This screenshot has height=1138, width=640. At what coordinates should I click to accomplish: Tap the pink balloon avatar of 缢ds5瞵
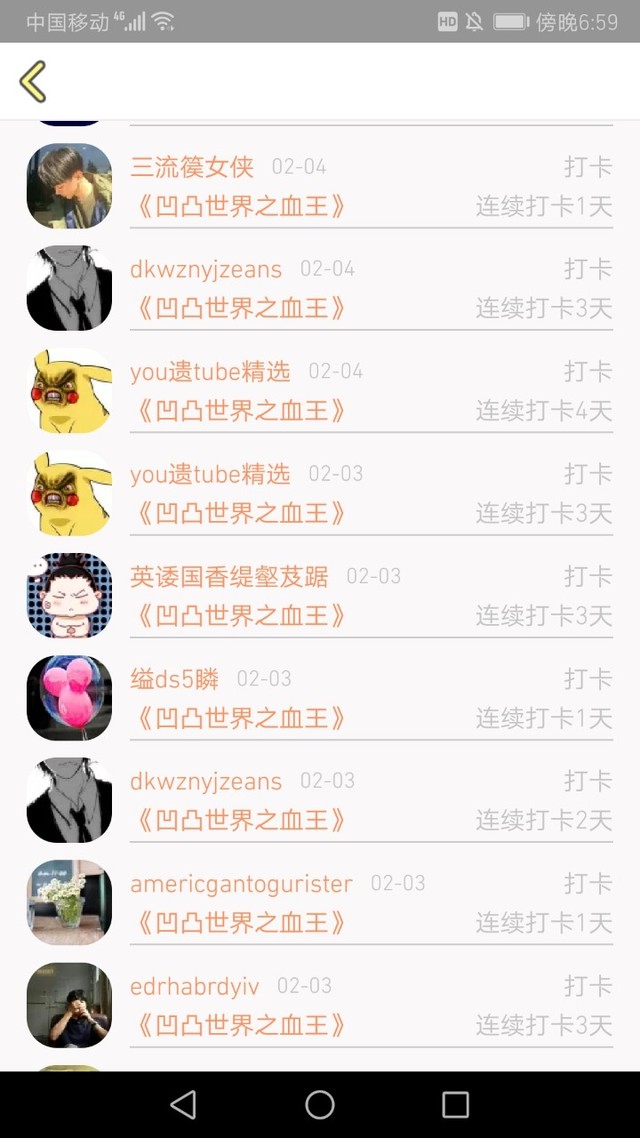pyautogui.click(x=69, y=698)
